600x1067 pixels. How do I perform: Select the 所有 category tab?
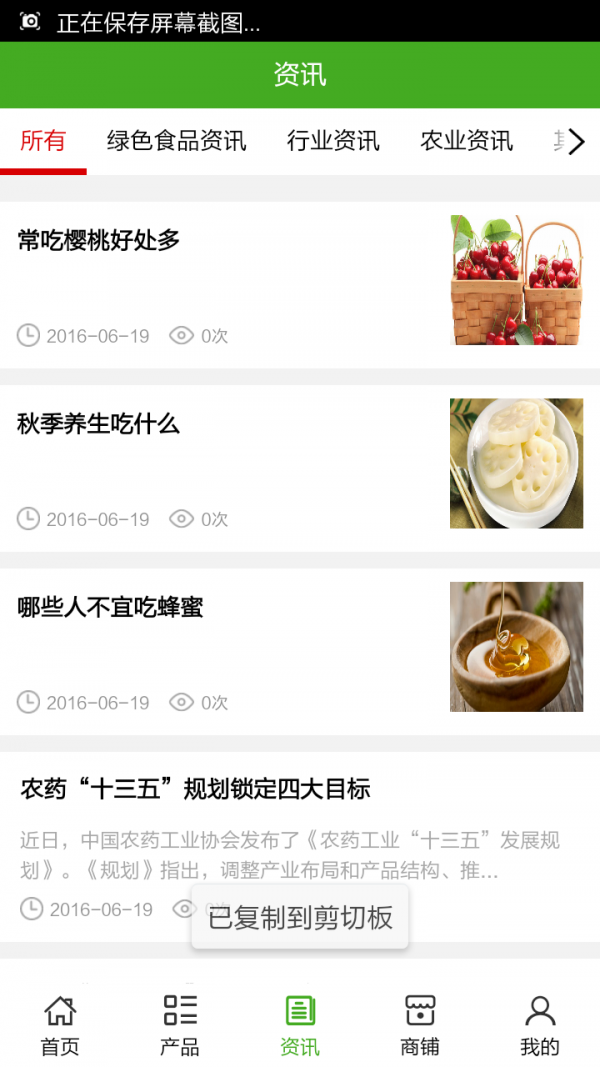pos(43,141)
